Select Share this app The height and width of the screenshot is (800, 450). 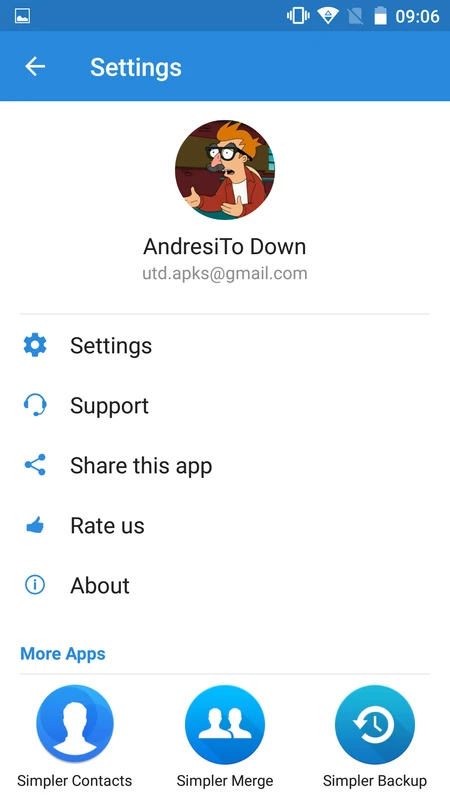(x=225, y=465)
